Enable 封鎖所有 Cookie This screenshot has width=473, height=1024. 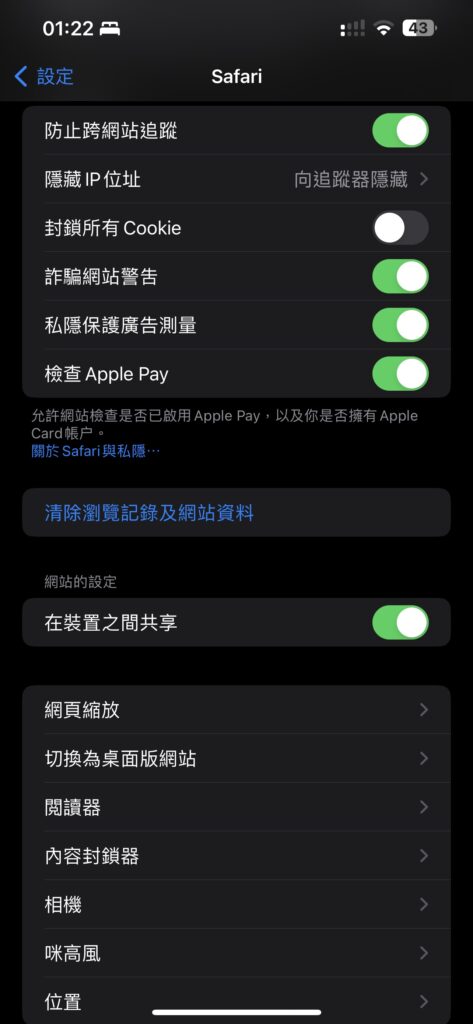[400, 228]
